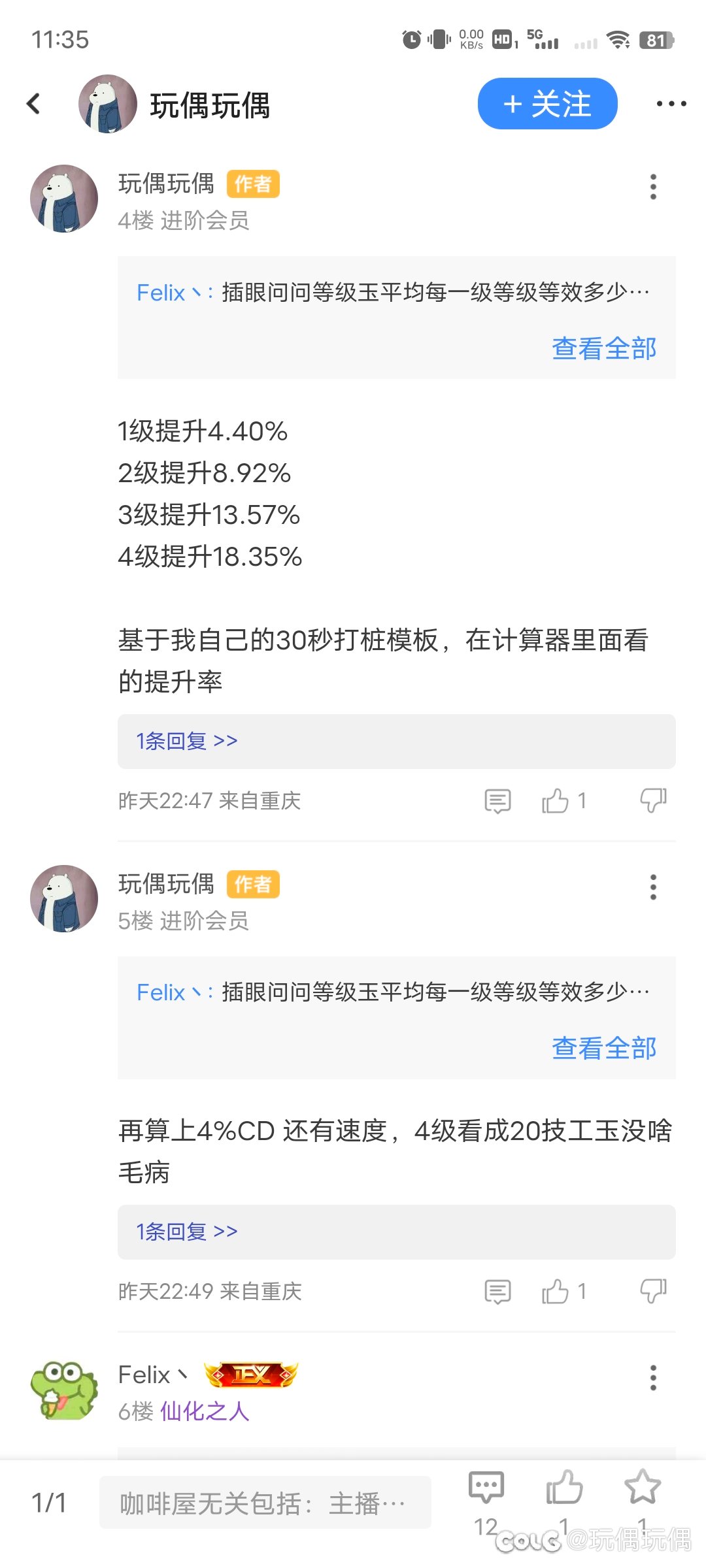
Task: Expand 1条回复 under the 5楼 comment
Action: click(x=187, y=1232)
